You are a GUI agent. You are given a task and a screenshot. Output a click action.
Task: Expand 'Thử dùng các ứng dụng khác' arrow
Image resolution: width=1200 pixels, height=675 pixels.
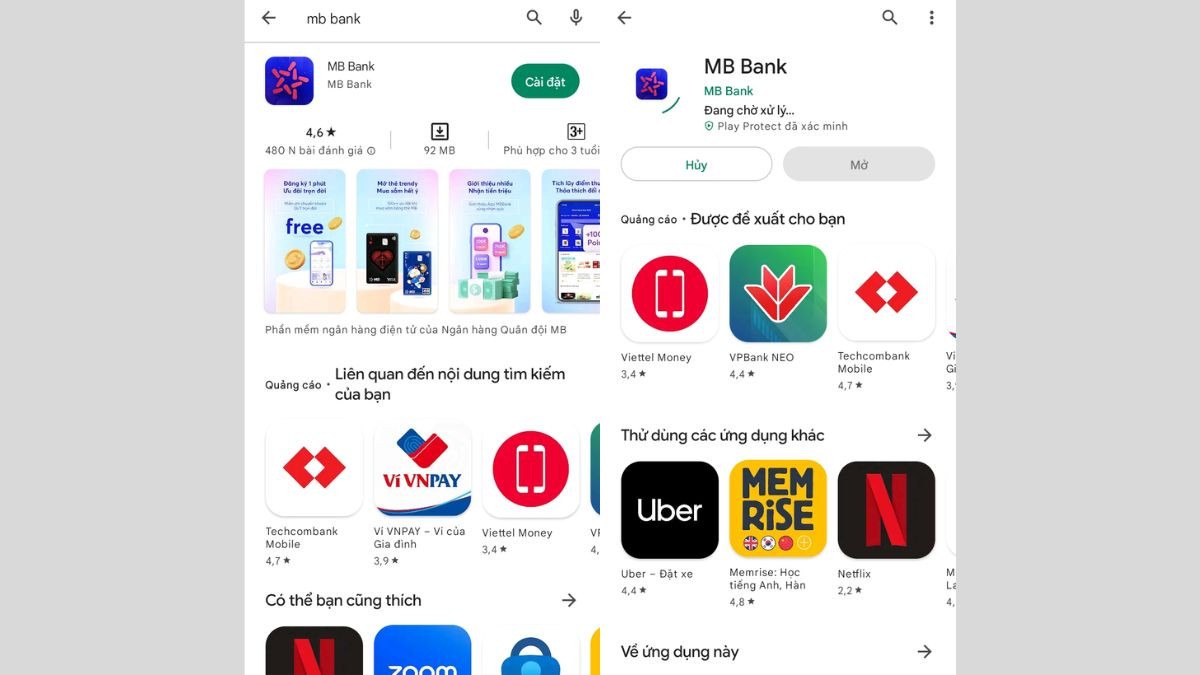[924, 435]
